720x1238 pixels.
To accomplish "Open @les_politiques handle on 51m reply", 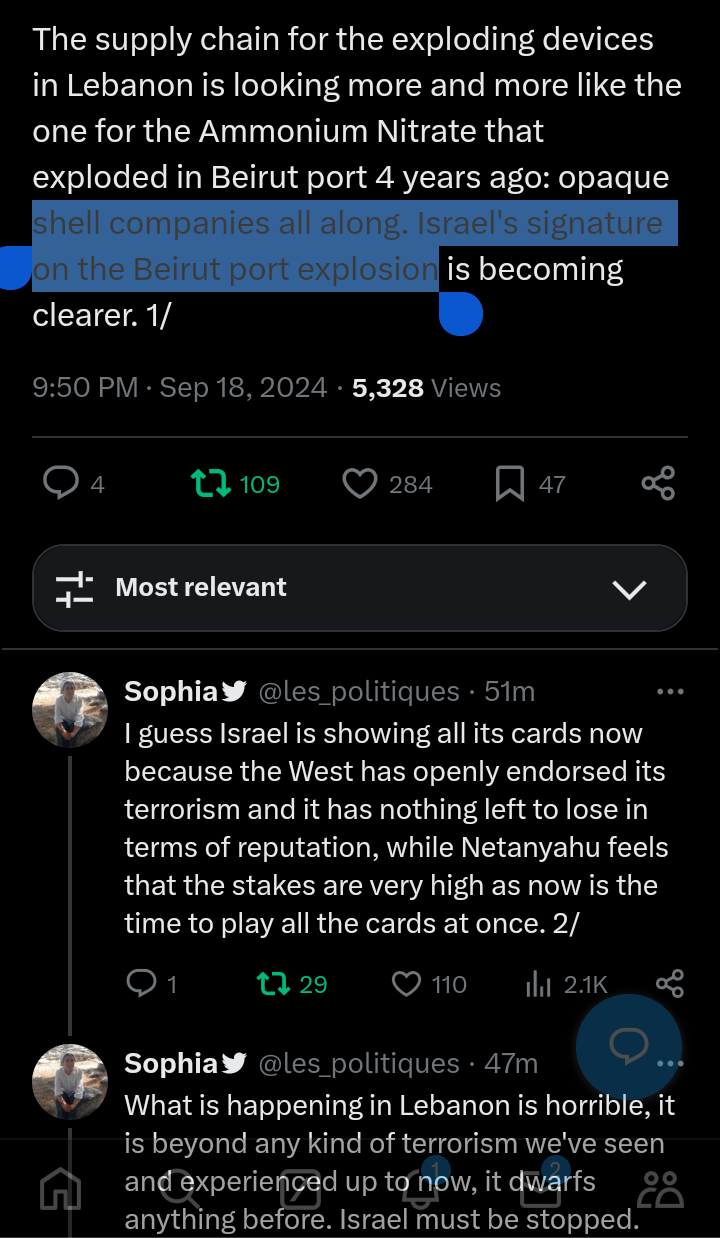I will (x=359, y=691).
